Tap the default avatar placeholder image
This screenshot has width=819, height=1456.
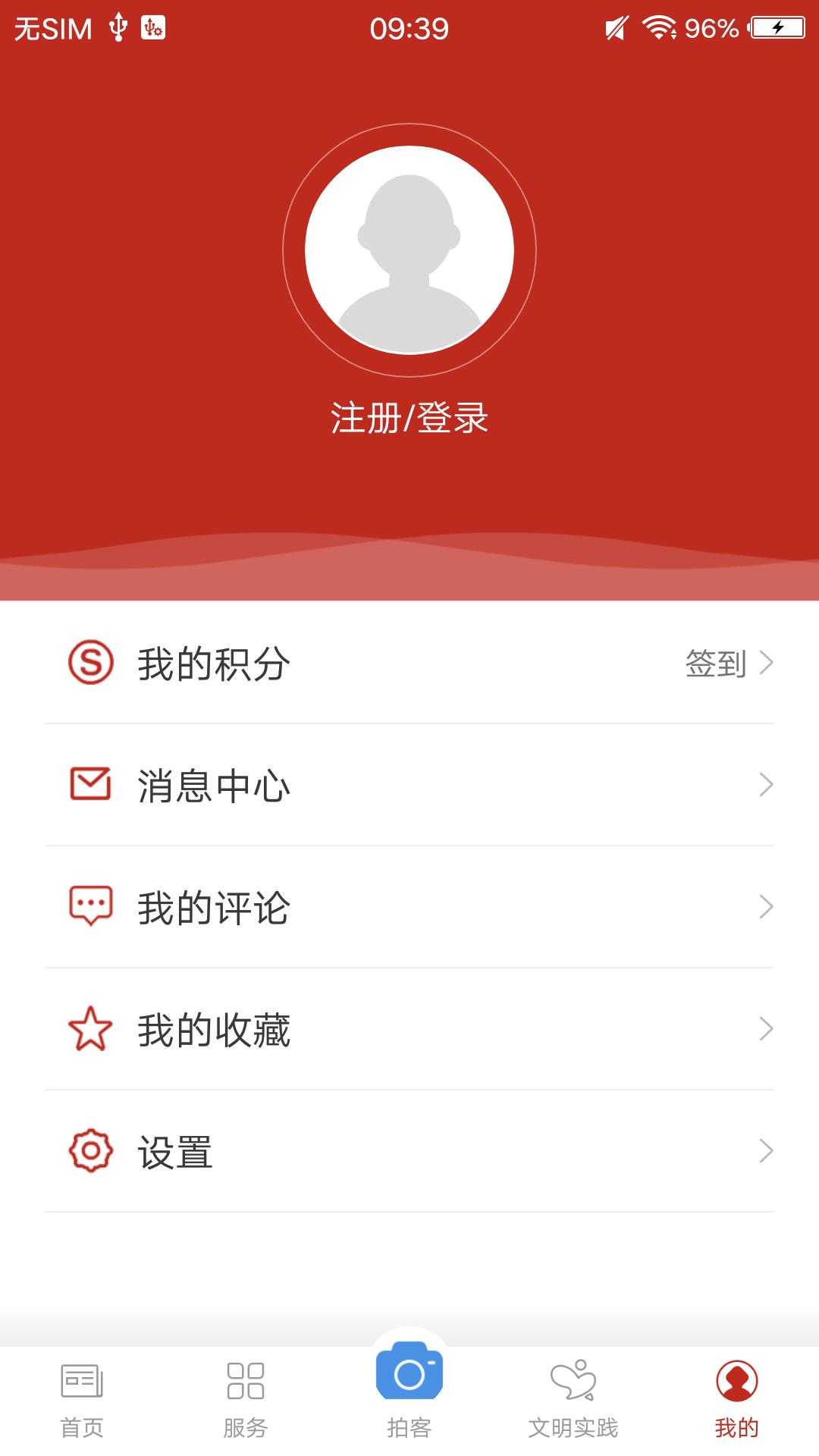409,250
